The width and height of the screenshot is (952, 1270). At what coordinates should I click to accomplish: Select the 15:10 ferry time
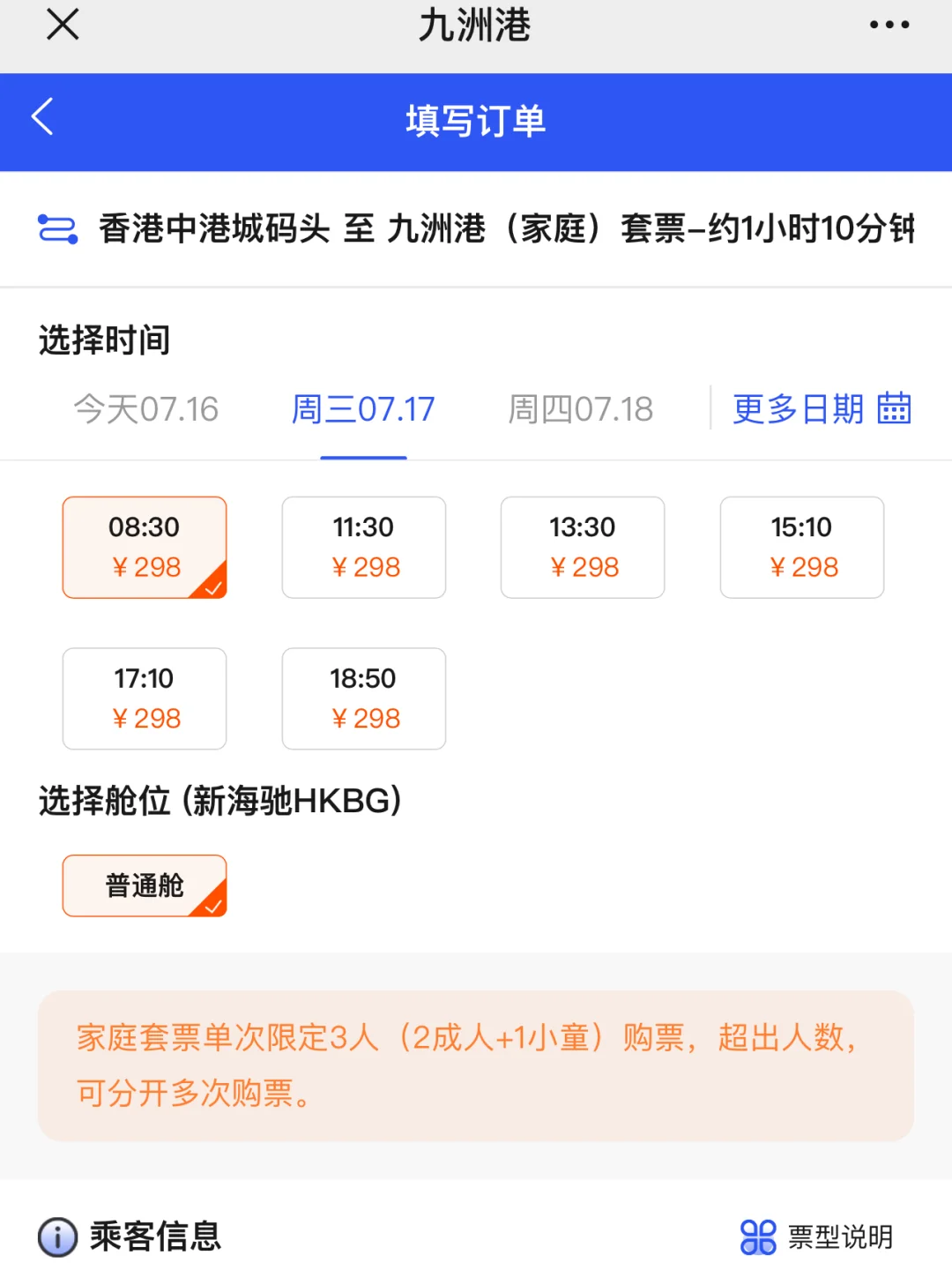tap(802, 548)
